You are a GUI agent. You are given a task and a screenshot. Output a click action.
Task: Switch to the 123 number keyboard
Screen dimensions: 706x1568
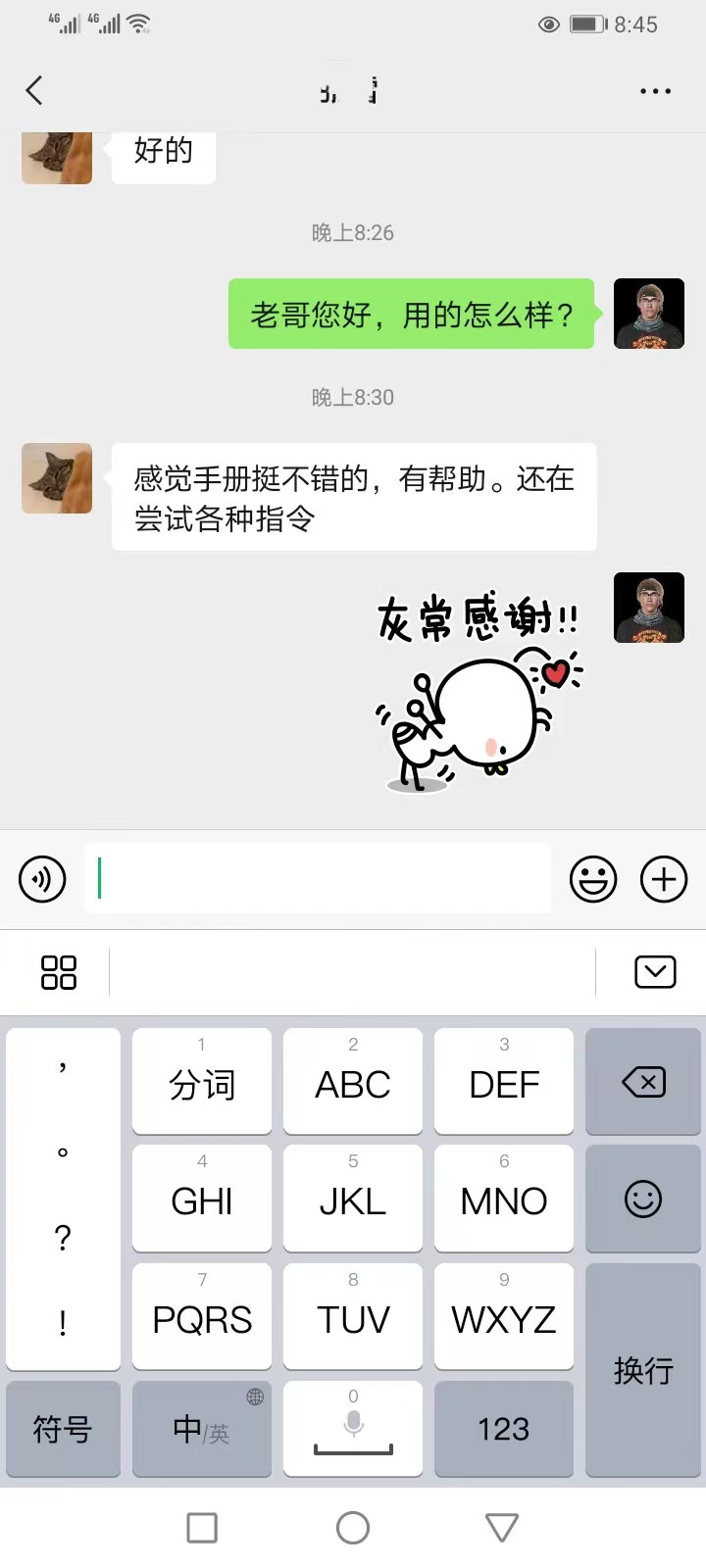click(x=504, y=1429)
